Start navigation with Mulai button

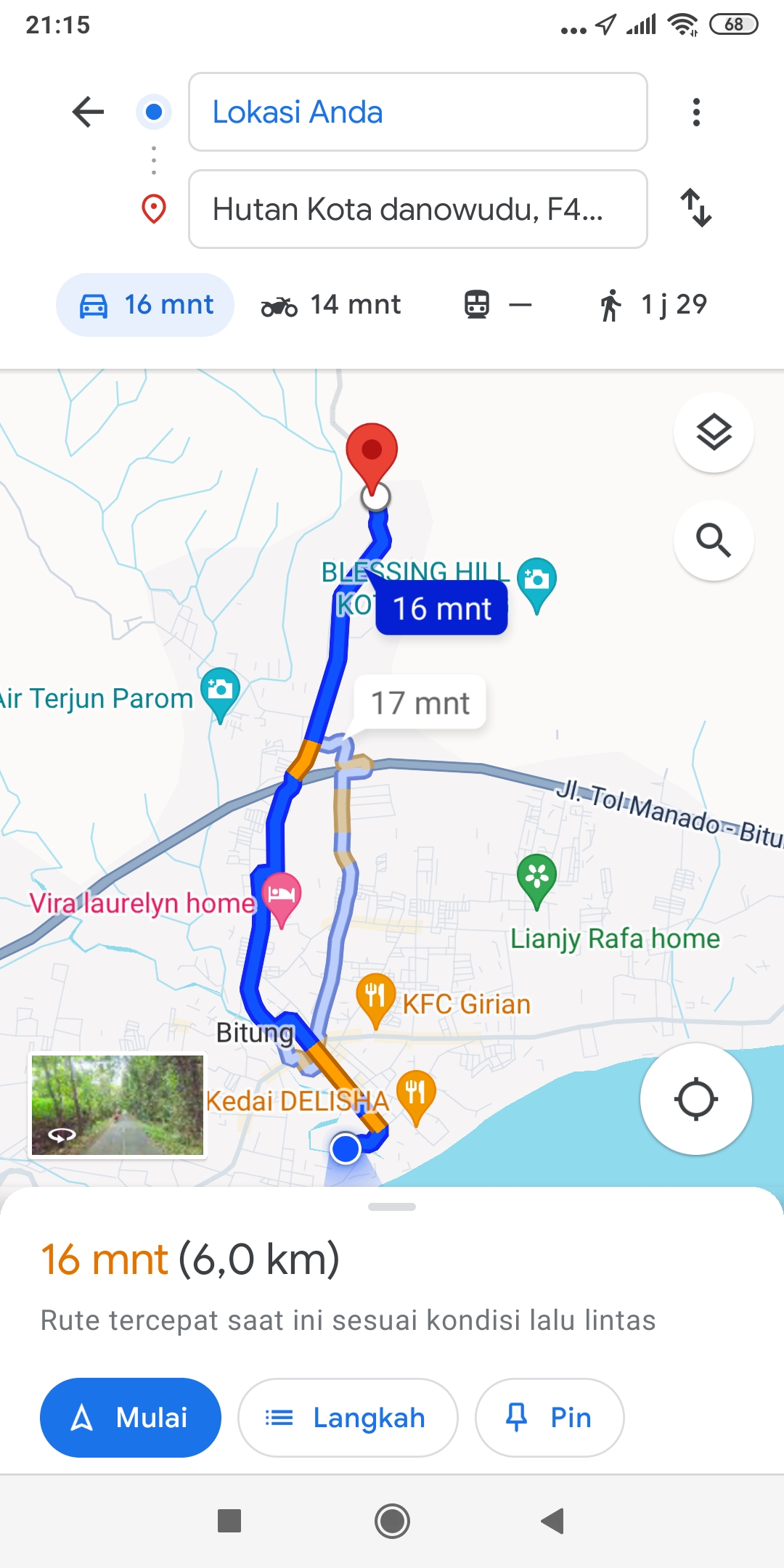131,1417
